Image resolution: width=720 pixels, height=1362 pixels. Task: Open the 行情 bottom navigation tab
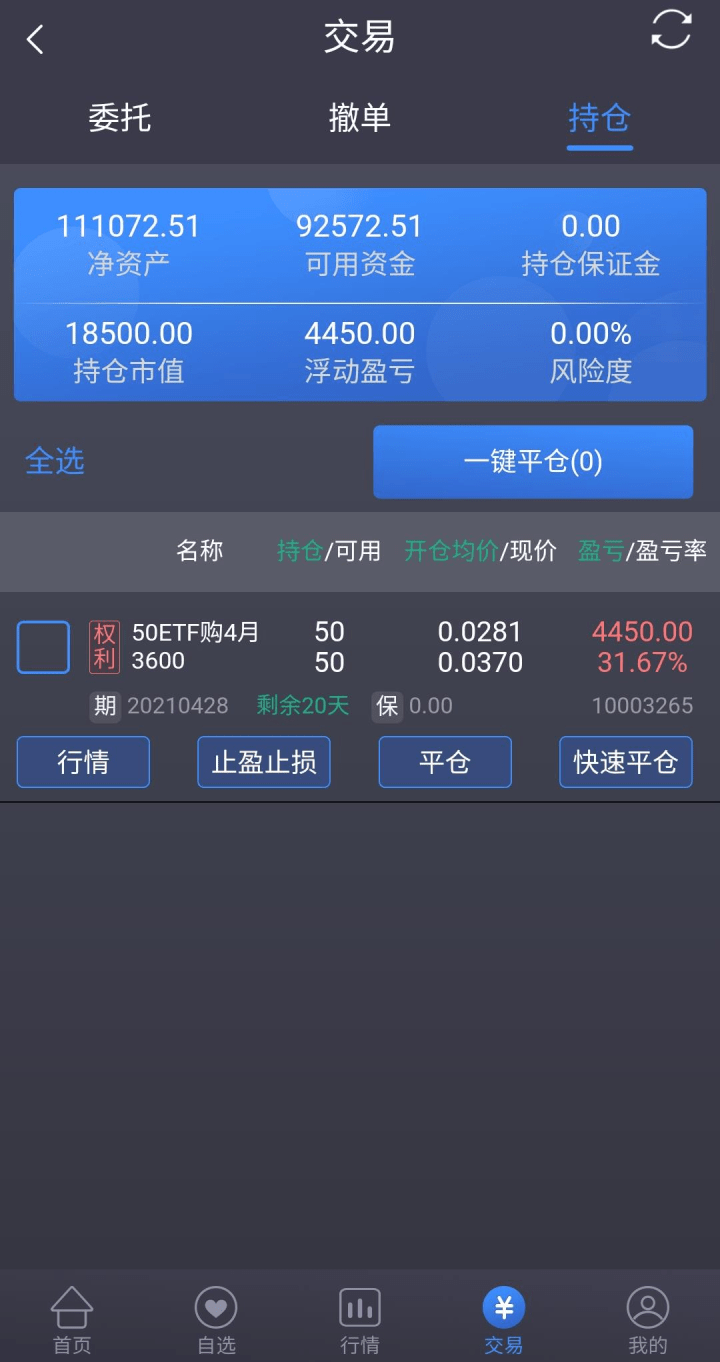360,1320
